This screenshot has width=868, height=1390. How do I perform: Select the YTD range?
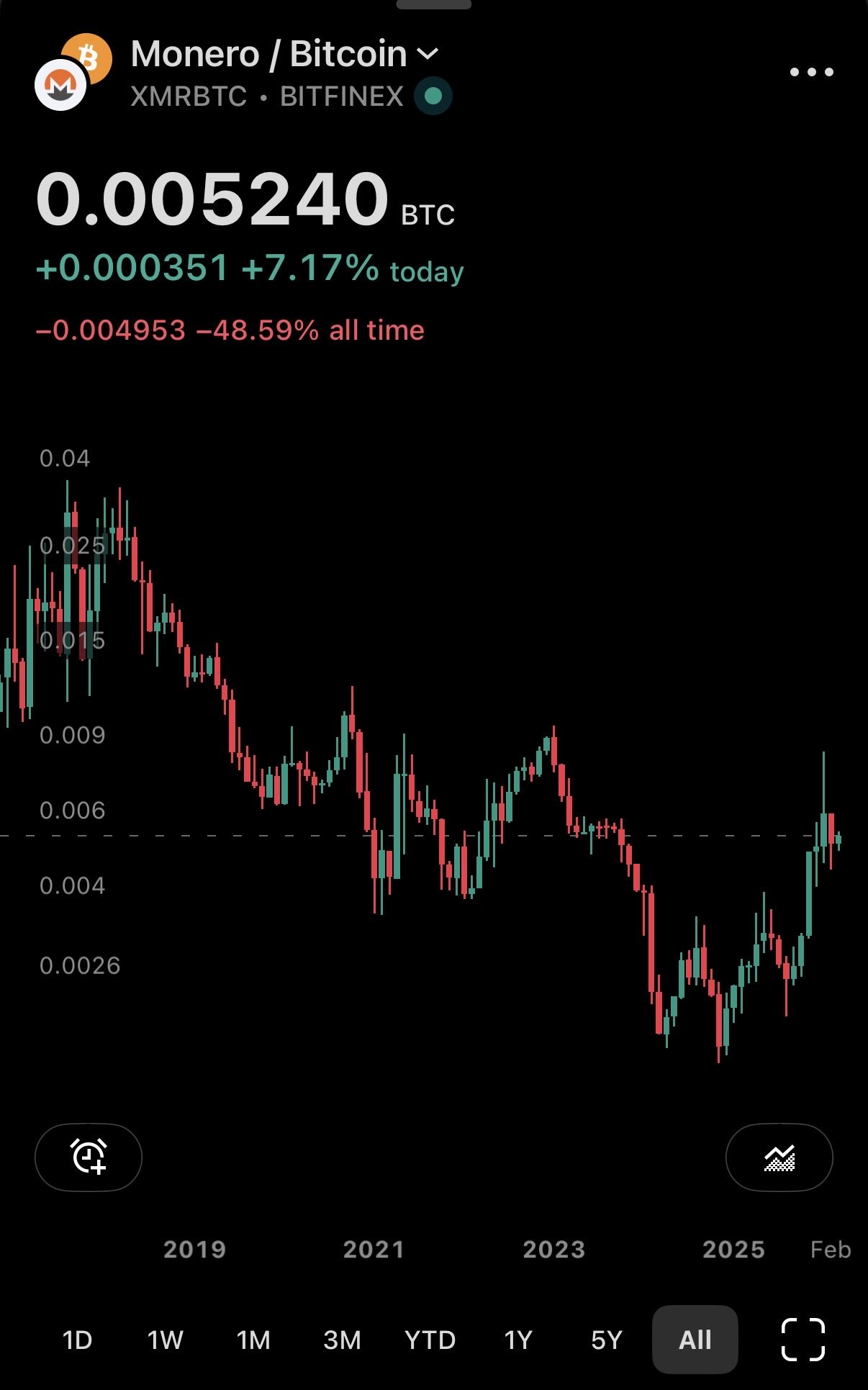[x=430, y=1340]
